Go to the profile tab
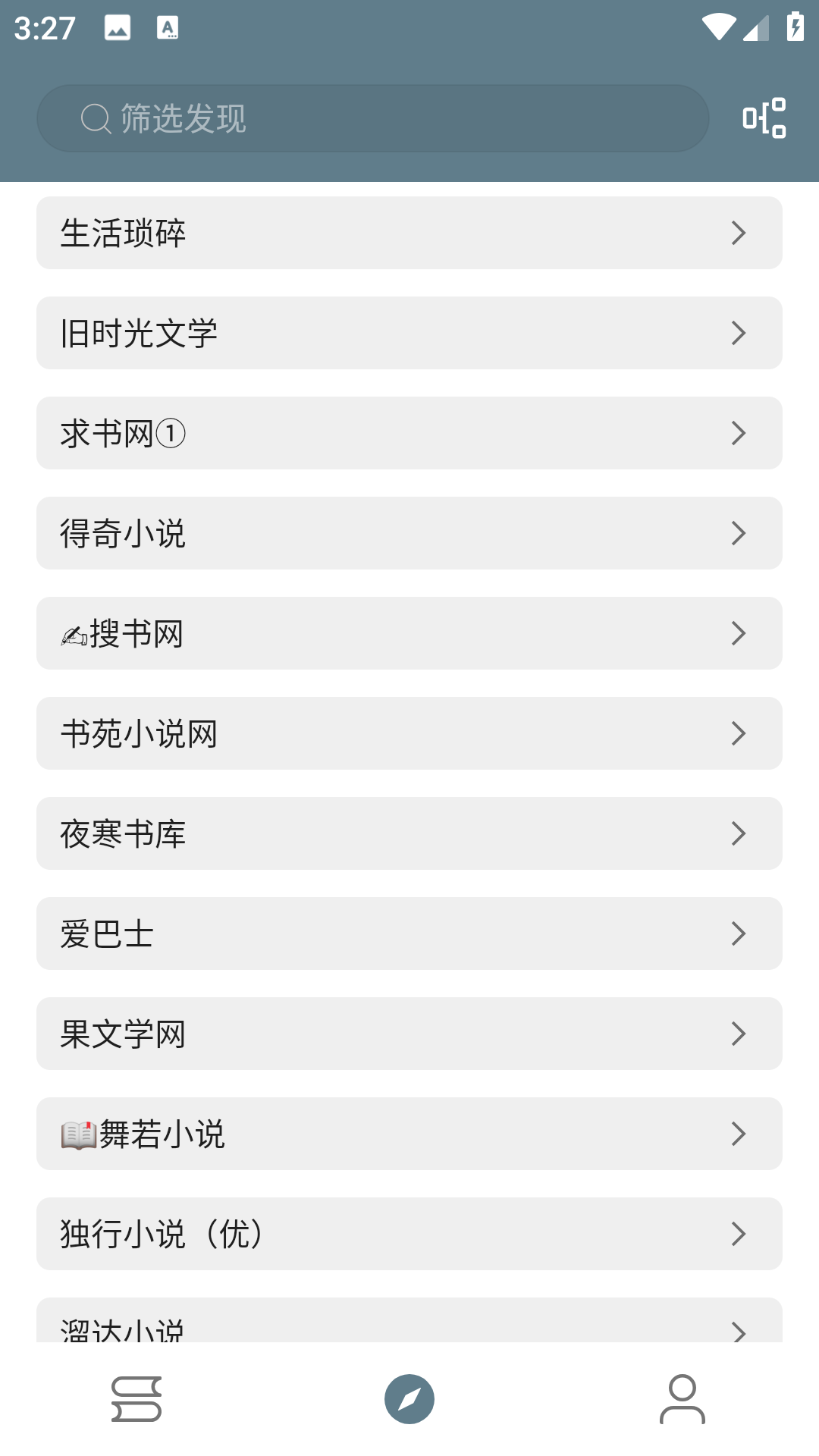The image size is (819, 1456). pyautogui.click(x=682, y=1398)
